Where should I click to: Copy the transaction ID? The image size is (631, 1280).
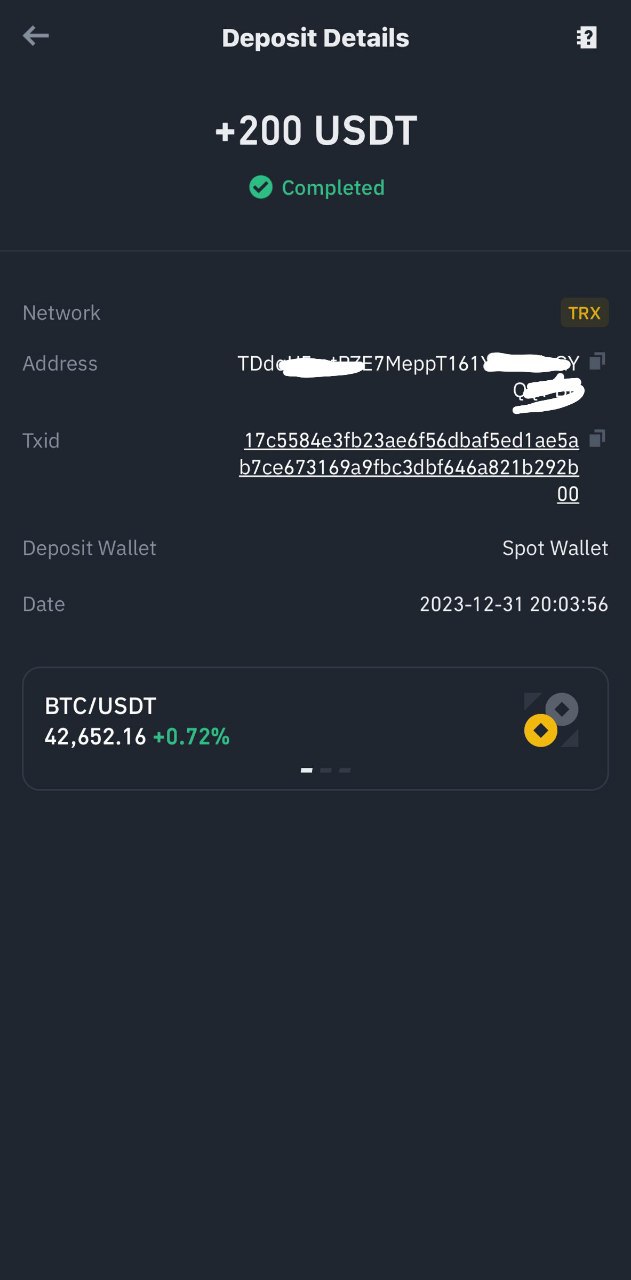597,438
